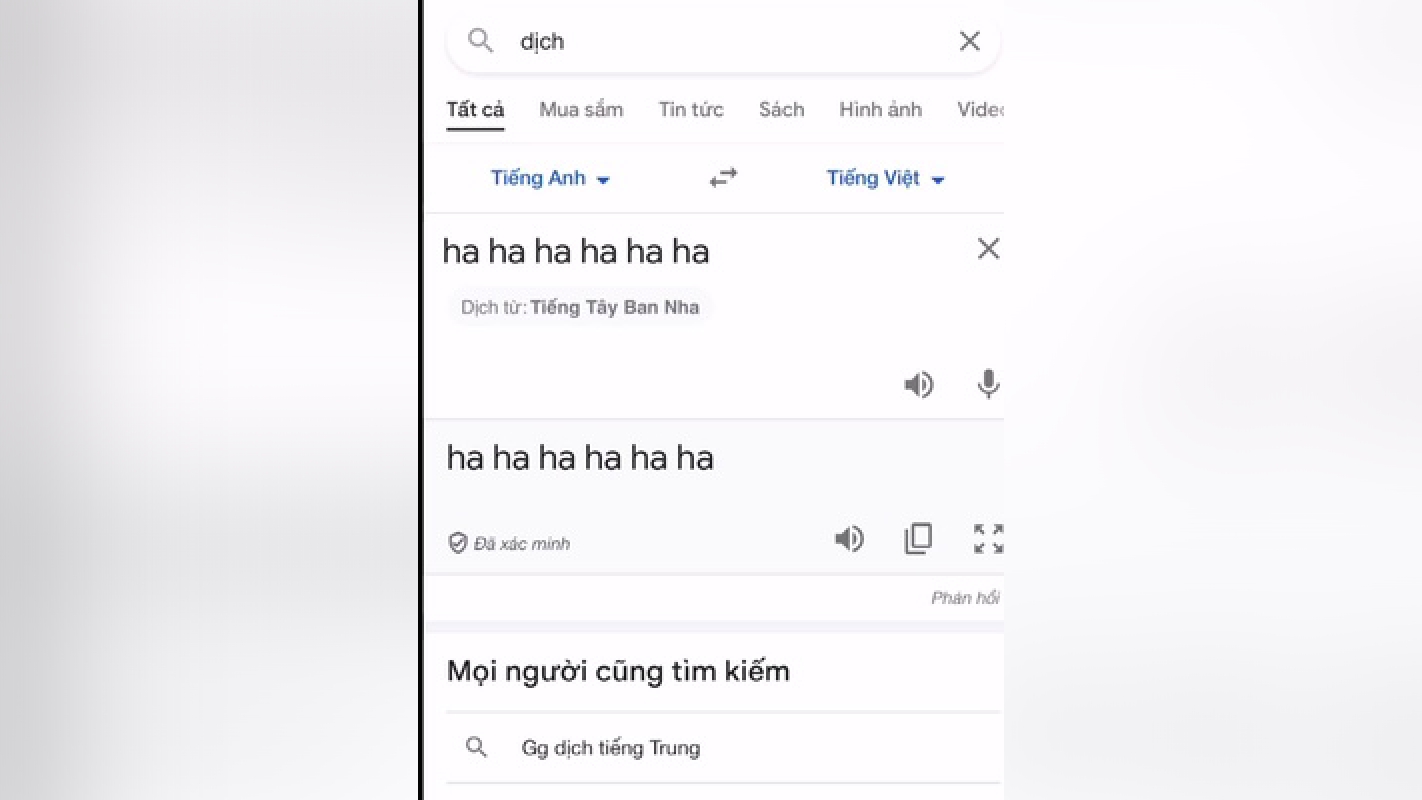Swap the source and target languages
This screenshot has height=800, width=1422.
click(x=723, y=178)
